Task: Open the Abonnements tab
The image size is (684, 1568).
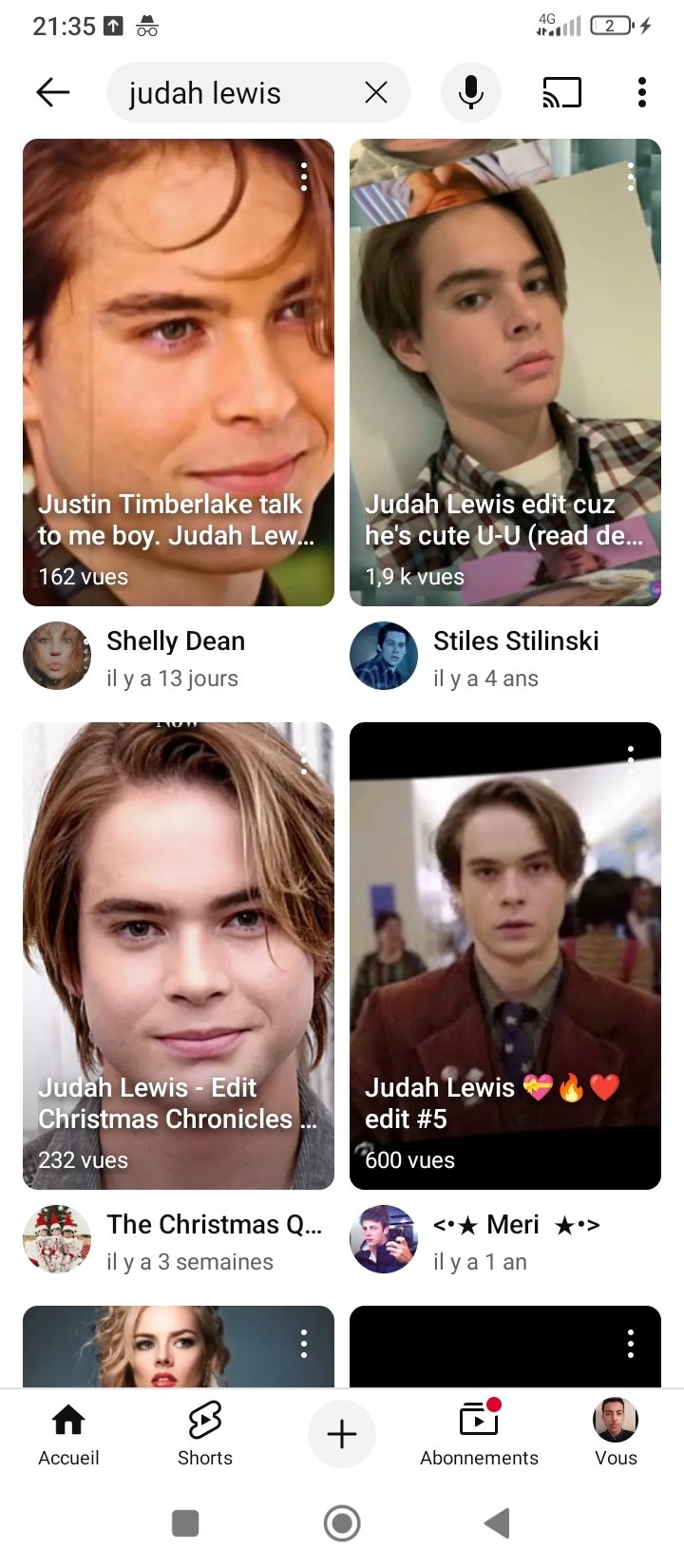Action: [x=479, y=1433]
